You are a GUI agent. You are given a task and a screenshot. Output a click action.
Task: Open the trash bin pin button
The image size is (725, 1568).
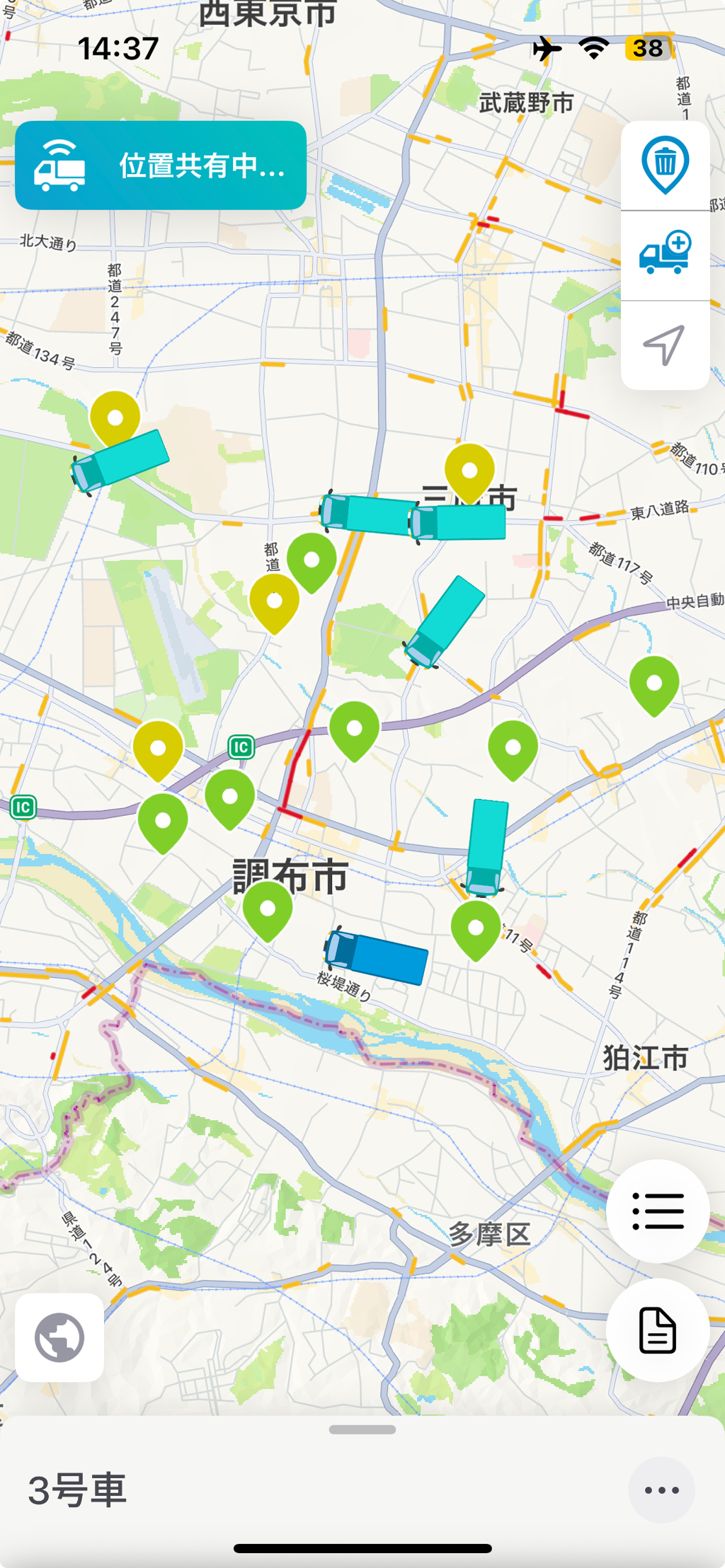(665, 166)
